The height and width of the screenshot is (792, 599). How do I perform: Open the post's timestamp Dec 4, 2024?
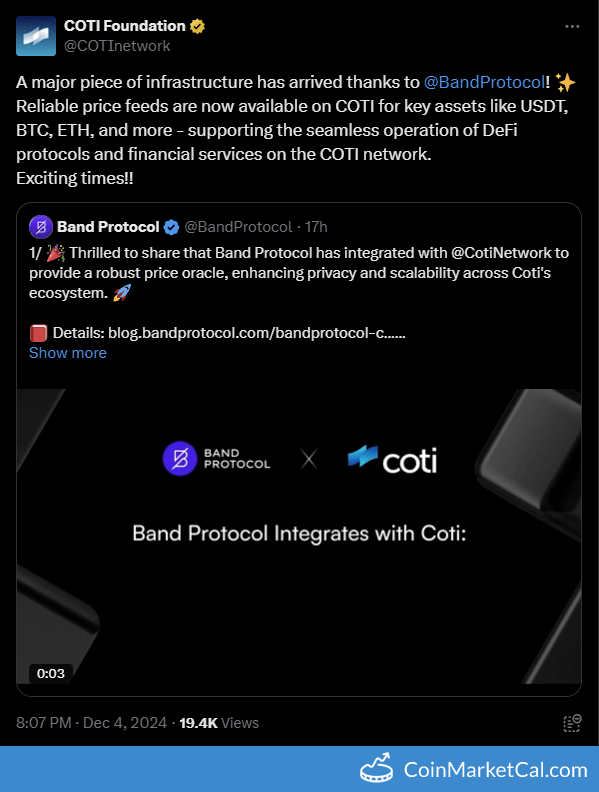91,723
